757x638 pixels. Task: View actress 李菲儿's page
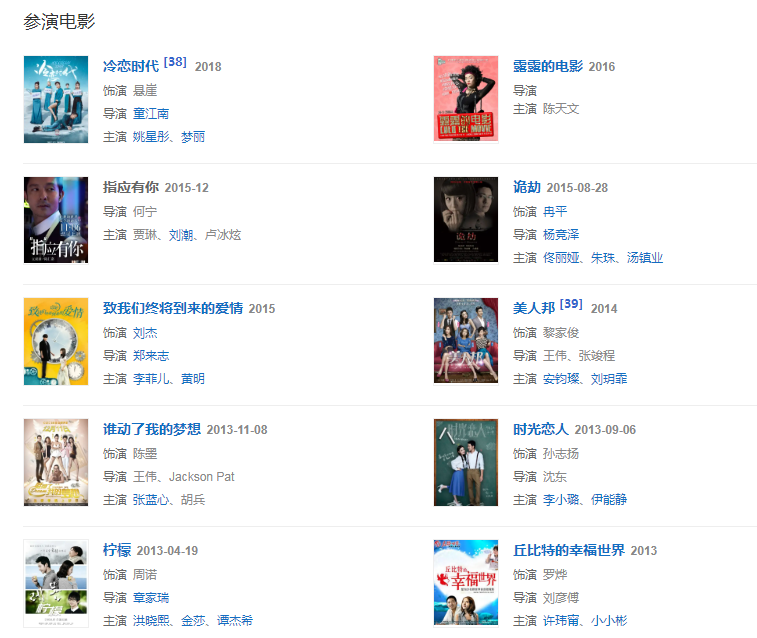[x=151, y=378]
